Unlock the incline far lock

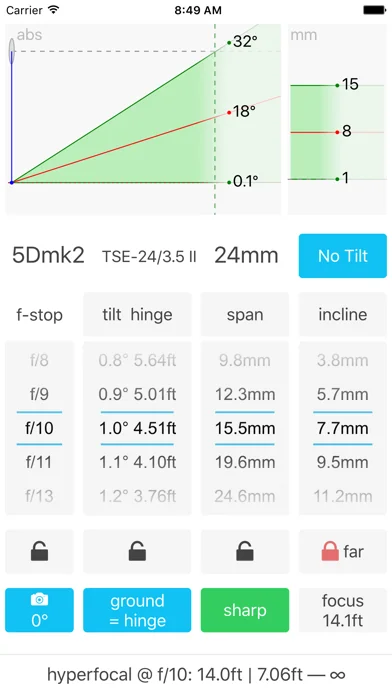pyautogui.click(x=342, y=551)
